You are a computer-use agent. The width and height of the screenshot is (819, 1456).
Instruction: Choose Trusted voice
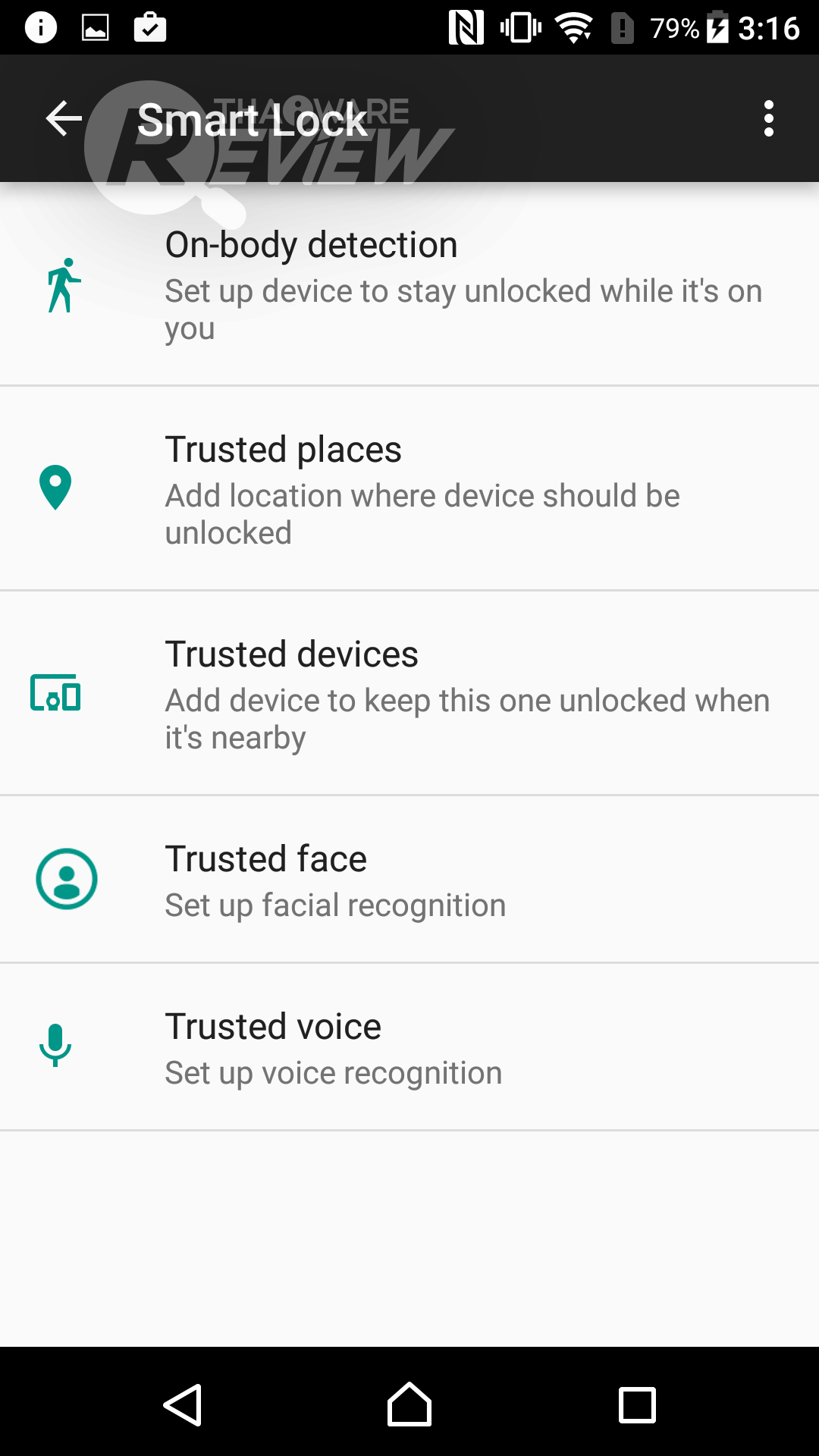pos(409,1047)
